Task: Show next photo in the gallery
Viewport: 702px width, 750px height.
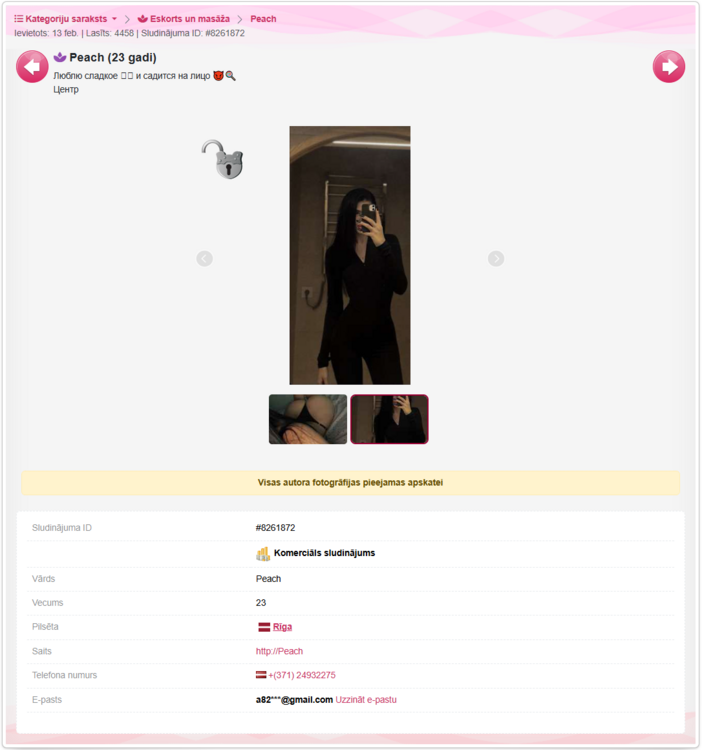Action: 496,258
